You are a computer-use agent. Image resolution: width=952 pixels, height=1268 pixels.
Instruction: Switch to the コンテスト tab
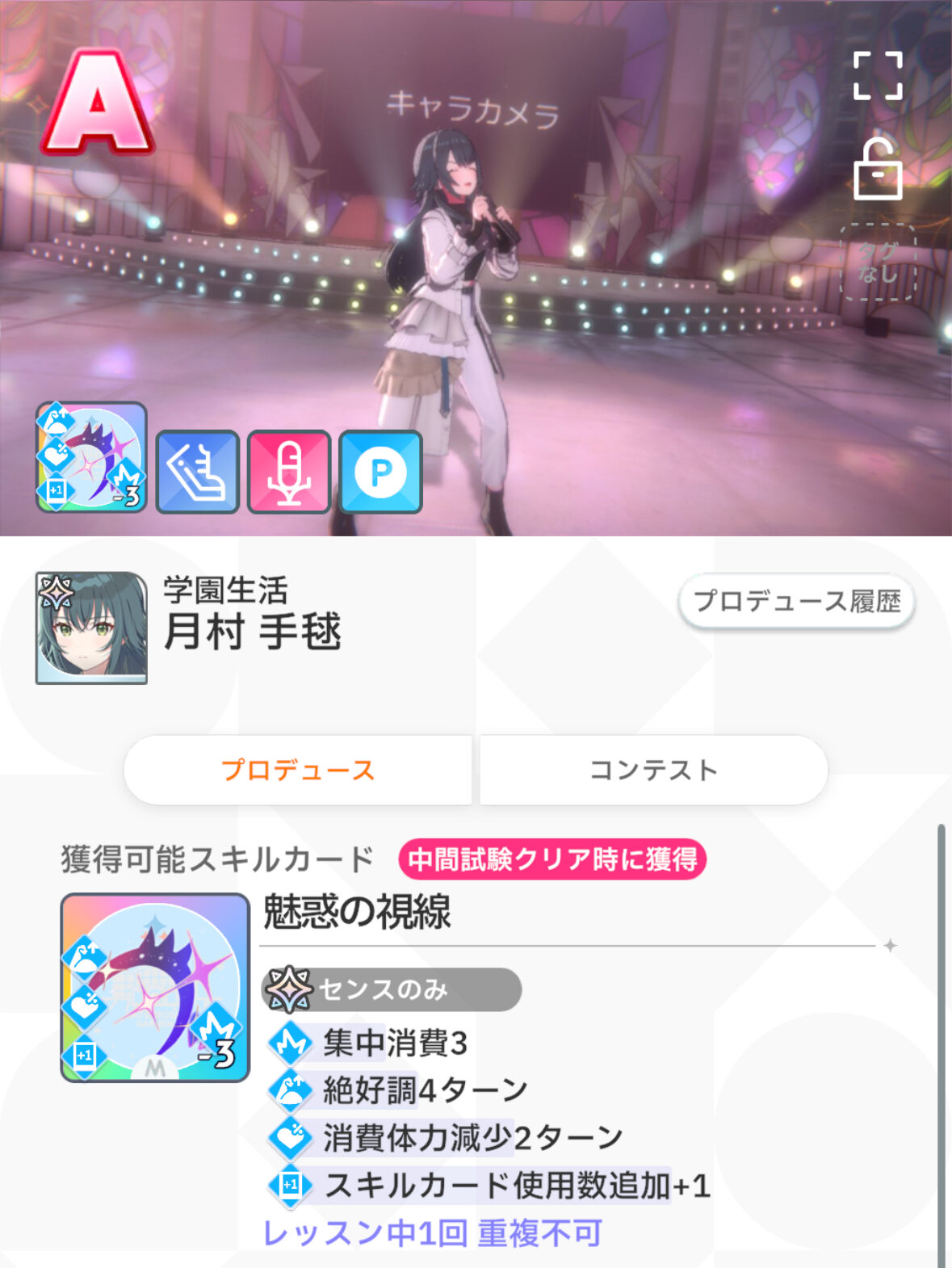coord(653,770)
